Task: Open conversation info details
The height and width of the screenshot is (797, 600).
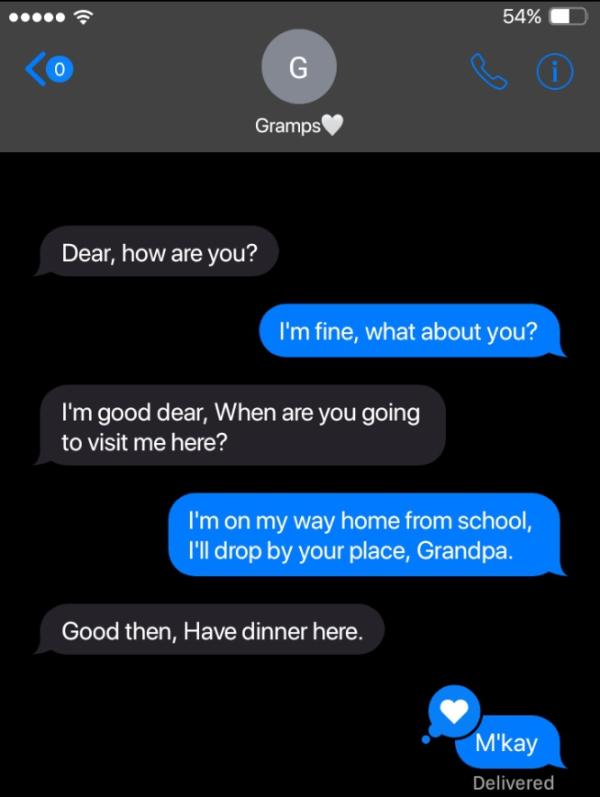Action: [x=554, y=70]
